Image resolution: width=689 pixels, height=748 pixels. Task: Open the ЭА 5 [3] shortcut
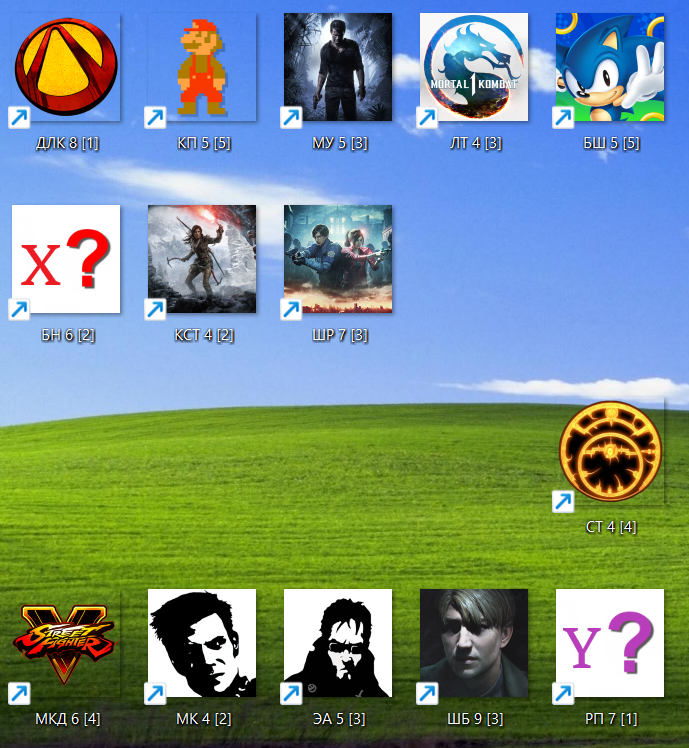point(338,643)
